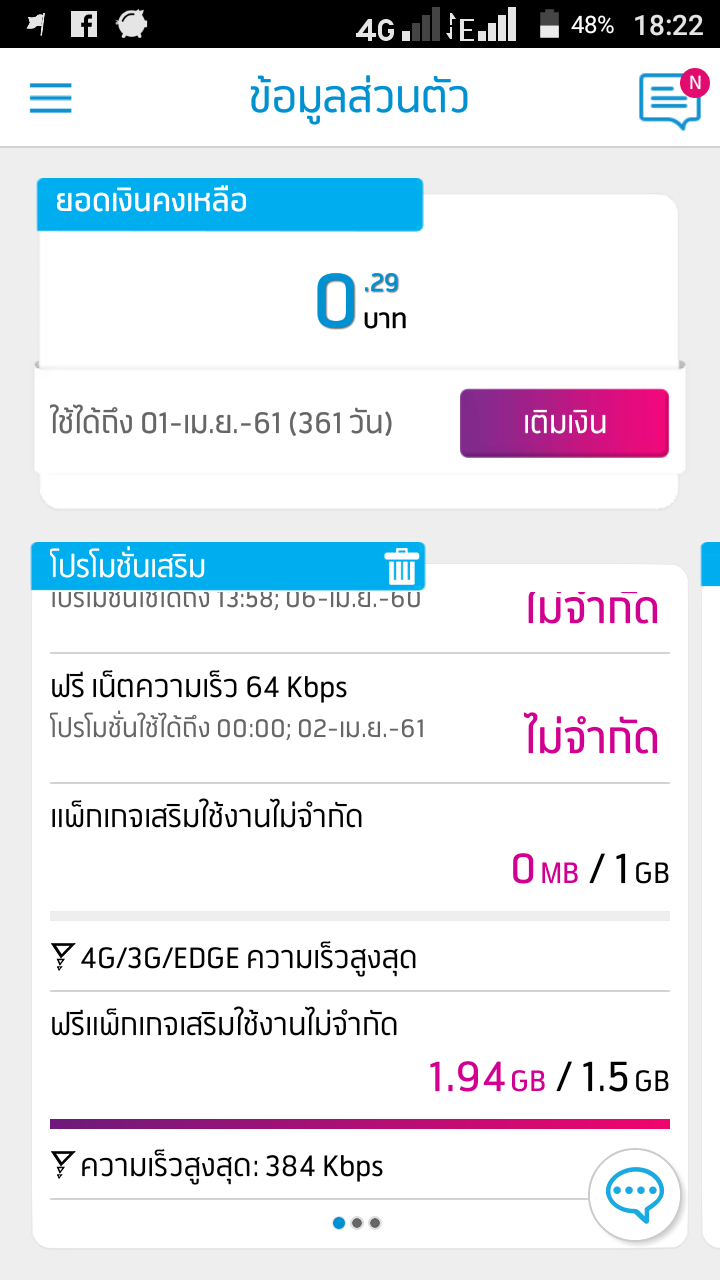Open the messages notification icon
This screenshot has width=720, height=1280.
pos(671,98)
